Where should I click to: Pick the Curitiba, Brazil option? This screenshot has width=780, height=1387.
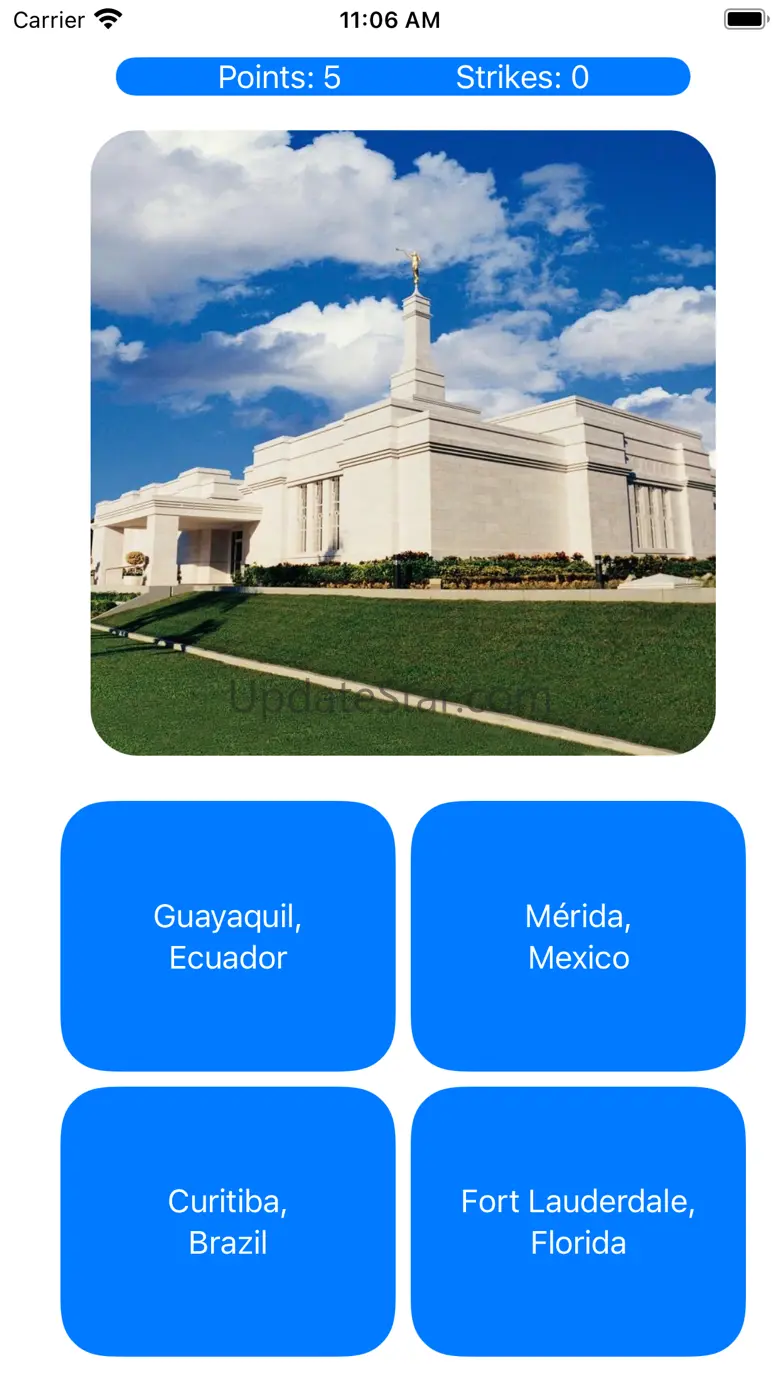pos(228,1222)
